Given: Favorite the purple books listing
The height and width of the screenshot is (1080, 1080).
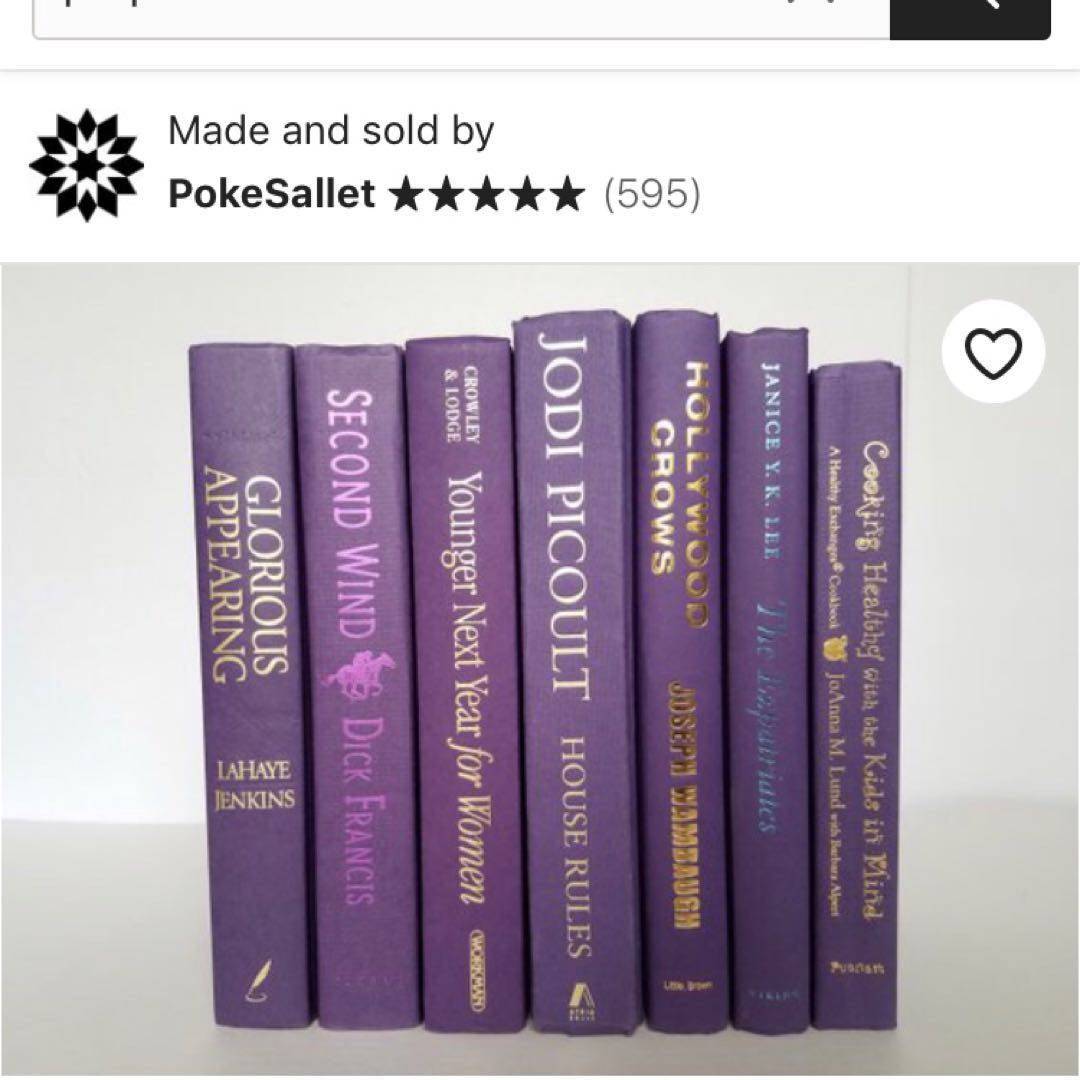Looking at the screenshot, I should pyautogui.click(x=993, y=351).
